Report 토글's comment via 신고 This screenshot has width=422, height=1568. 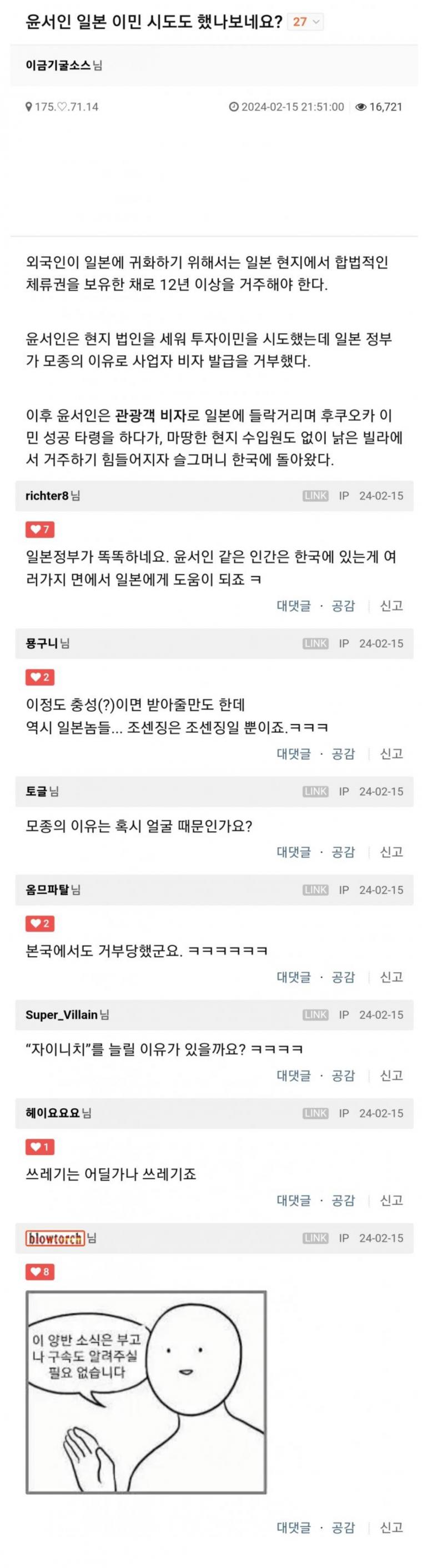(x=391, y=852)
